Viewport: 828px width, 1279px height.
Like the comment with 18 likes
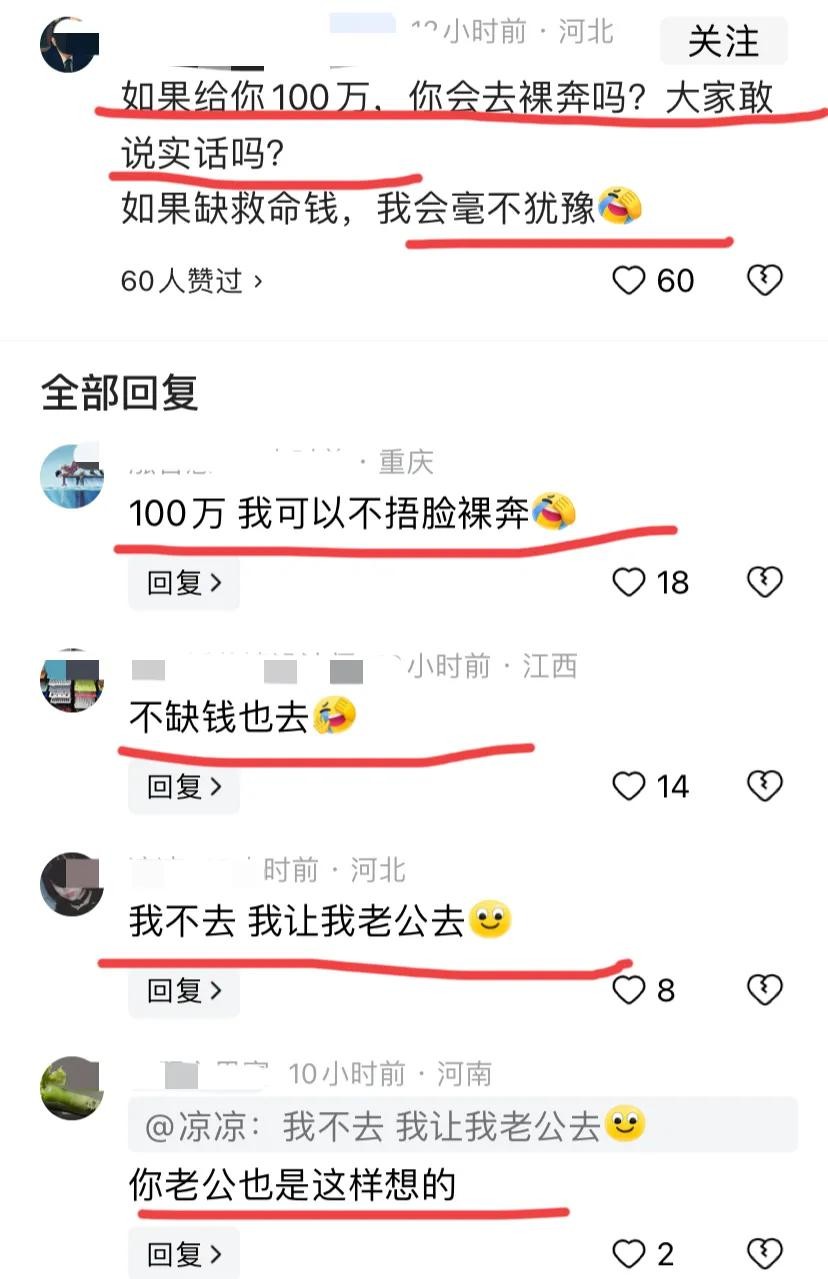pyautogui.click(x=629, y=582)
